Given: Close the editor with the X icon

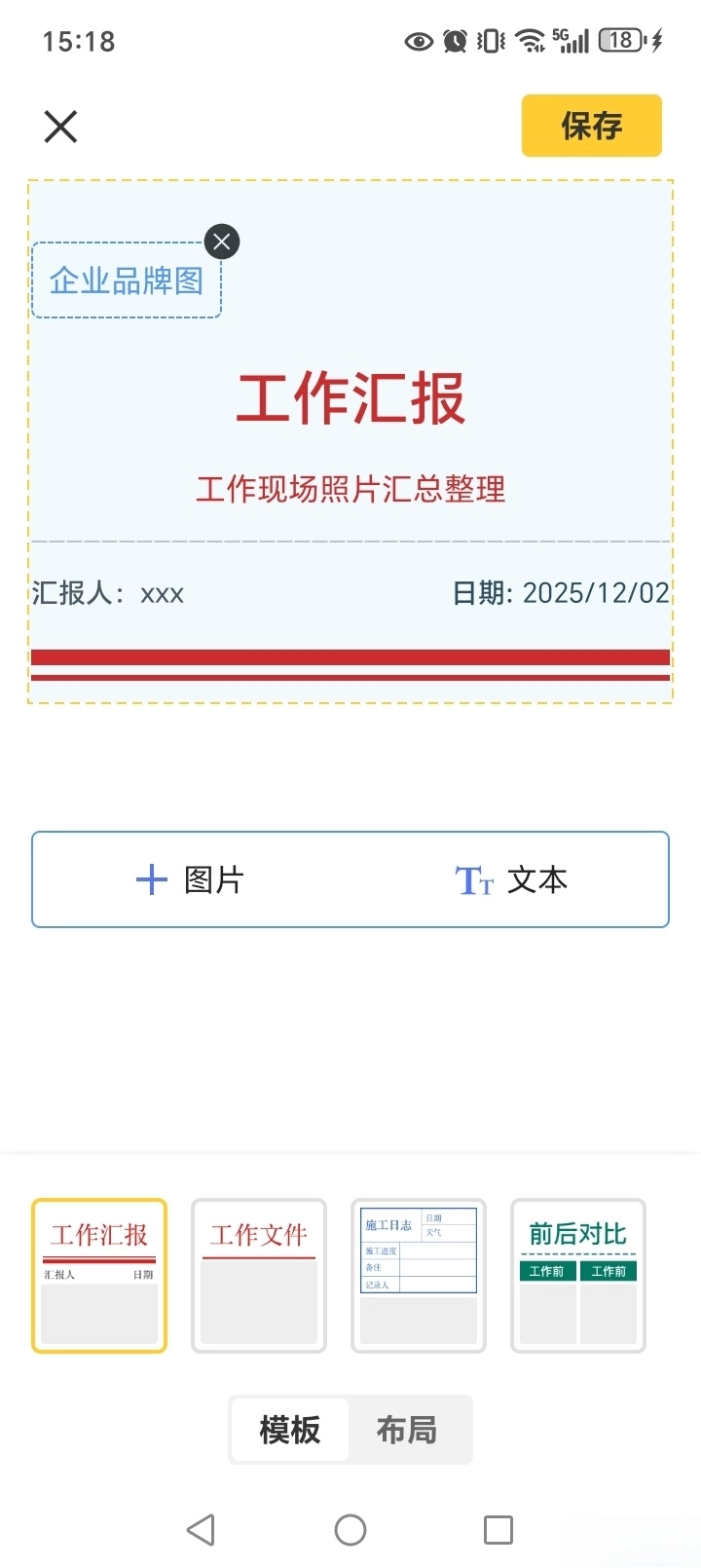Looking at the screenshot, I should pyautogui.click(x=60, y=127).
